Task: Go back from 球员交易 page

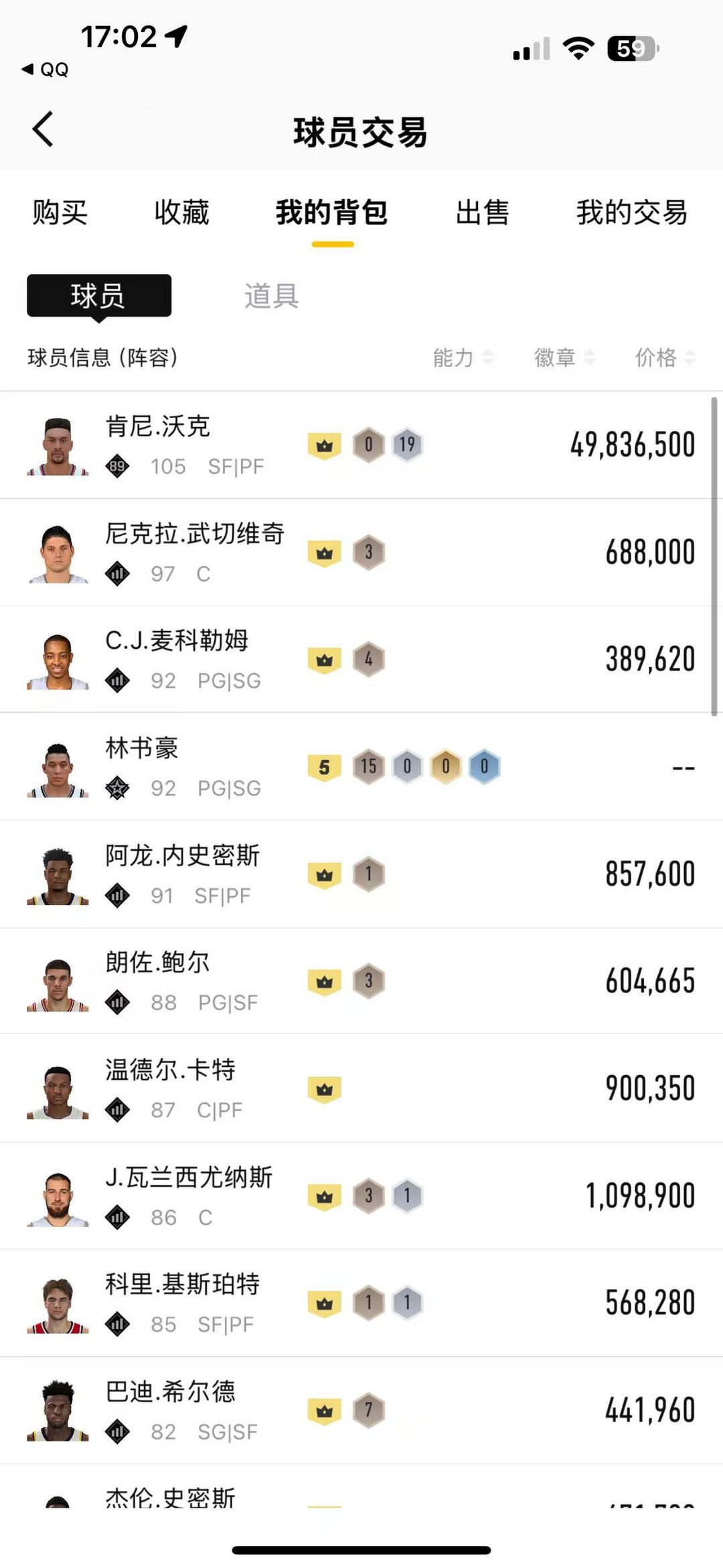Action: pos(44,129)
